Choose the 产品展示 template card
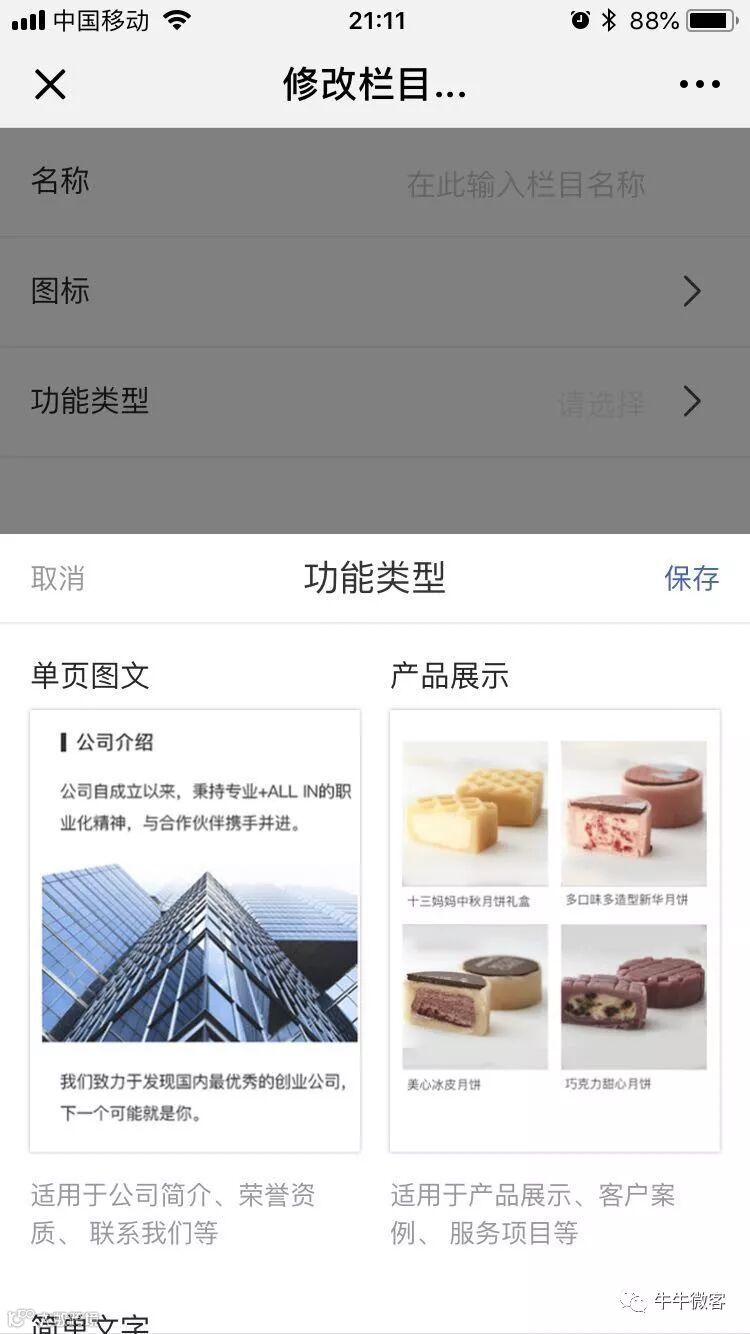 coord(554,930)
